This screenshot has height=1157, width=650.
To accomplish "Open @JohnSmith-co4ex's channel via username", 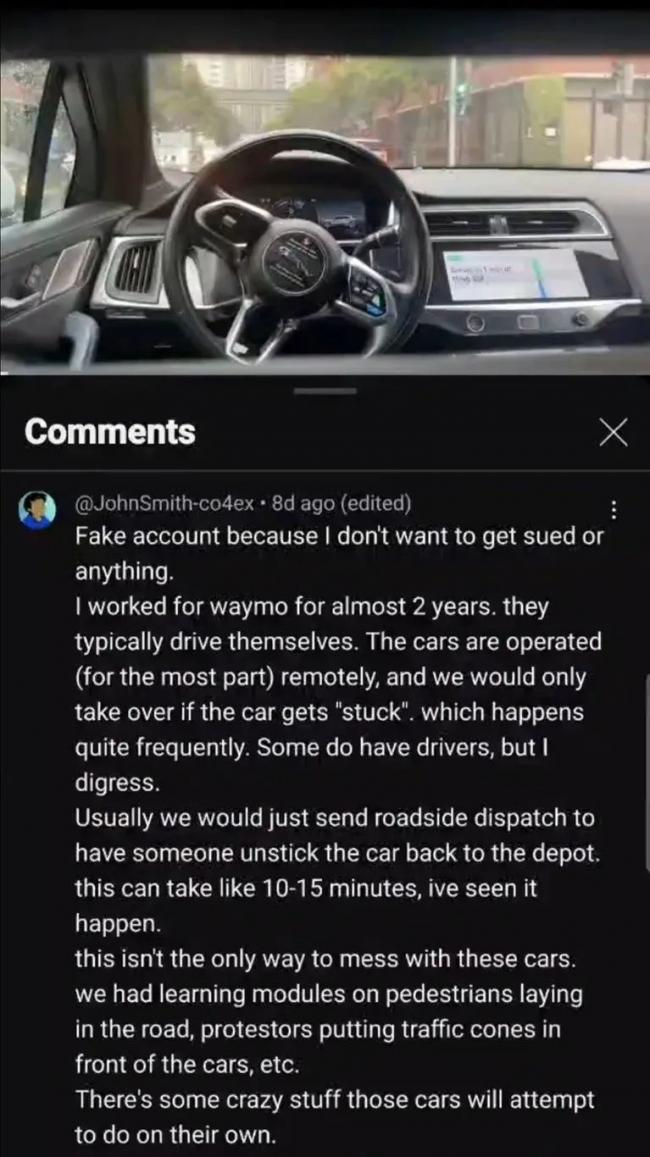I will pyautogui.click(x=164, y=503).
